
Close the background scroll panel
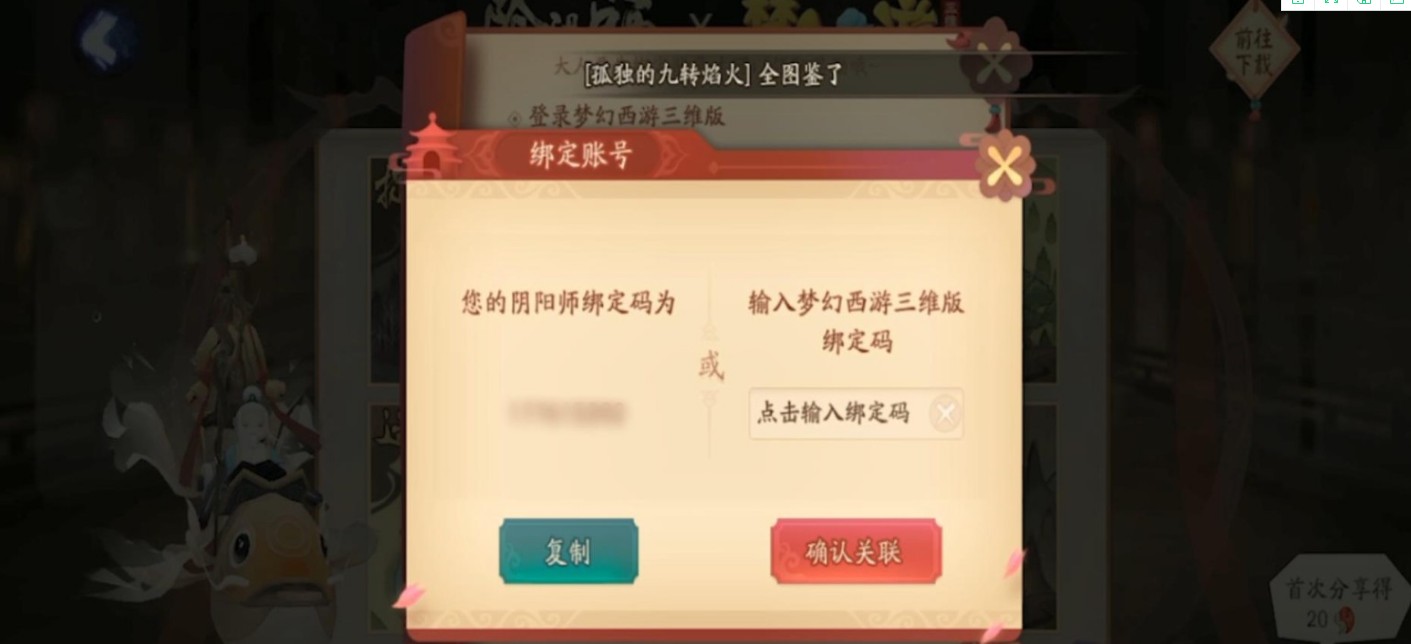[992, 62]
